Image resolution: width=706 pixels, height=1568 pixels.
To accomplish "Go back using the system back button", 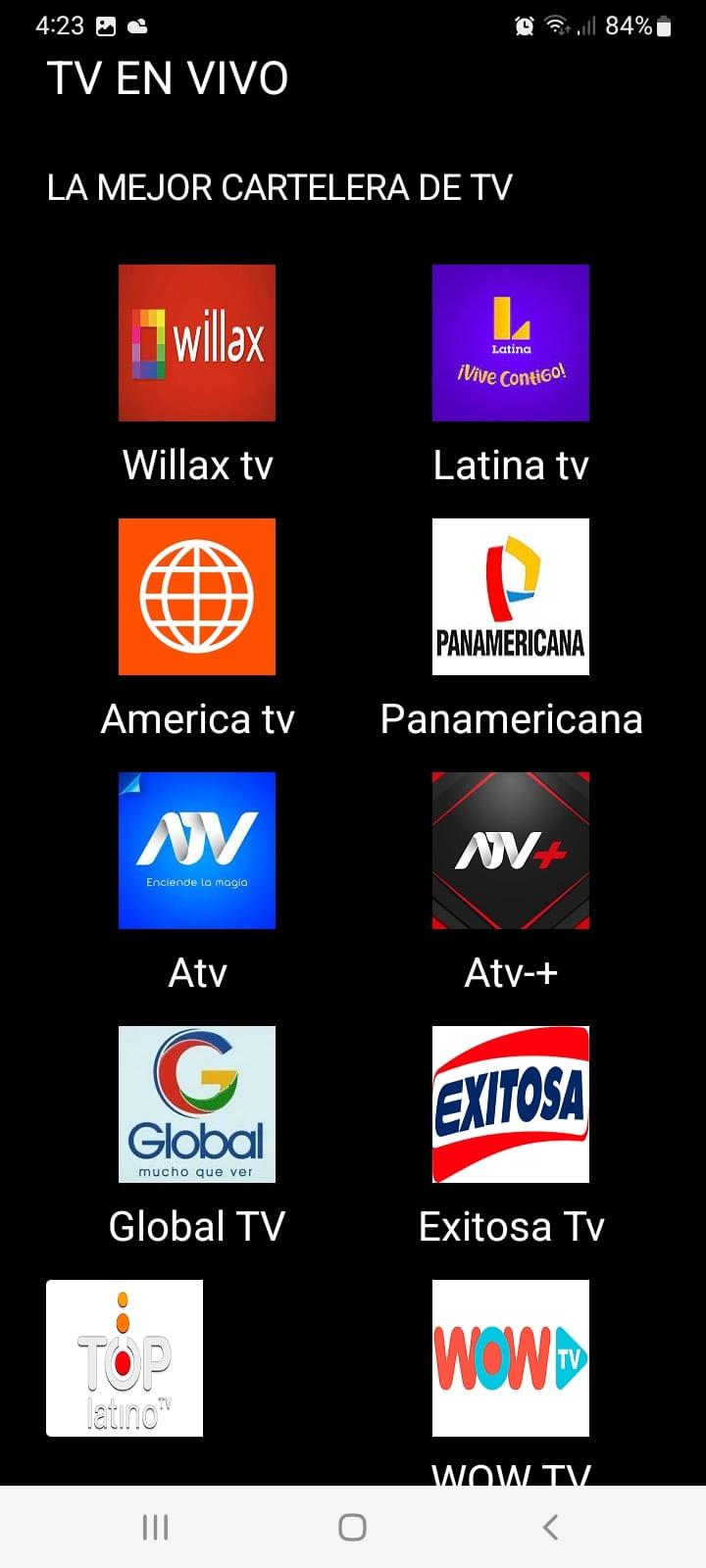I will 550,1527.
